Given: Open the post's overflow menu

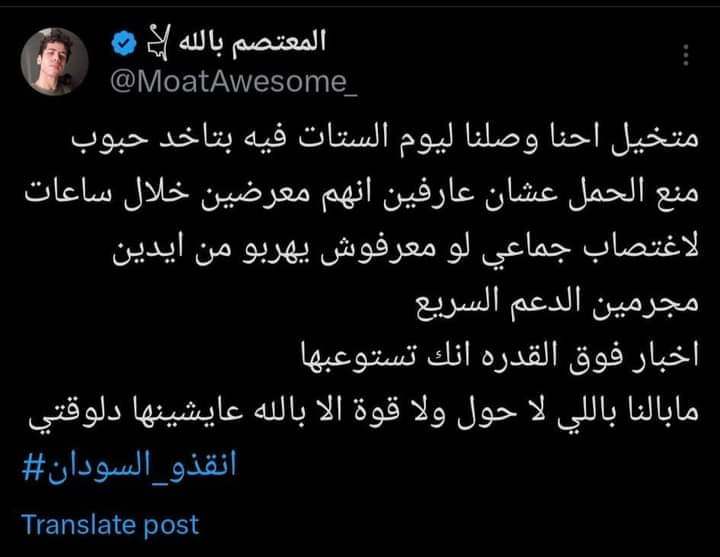Looking at the screenshot, I should 685,55.
